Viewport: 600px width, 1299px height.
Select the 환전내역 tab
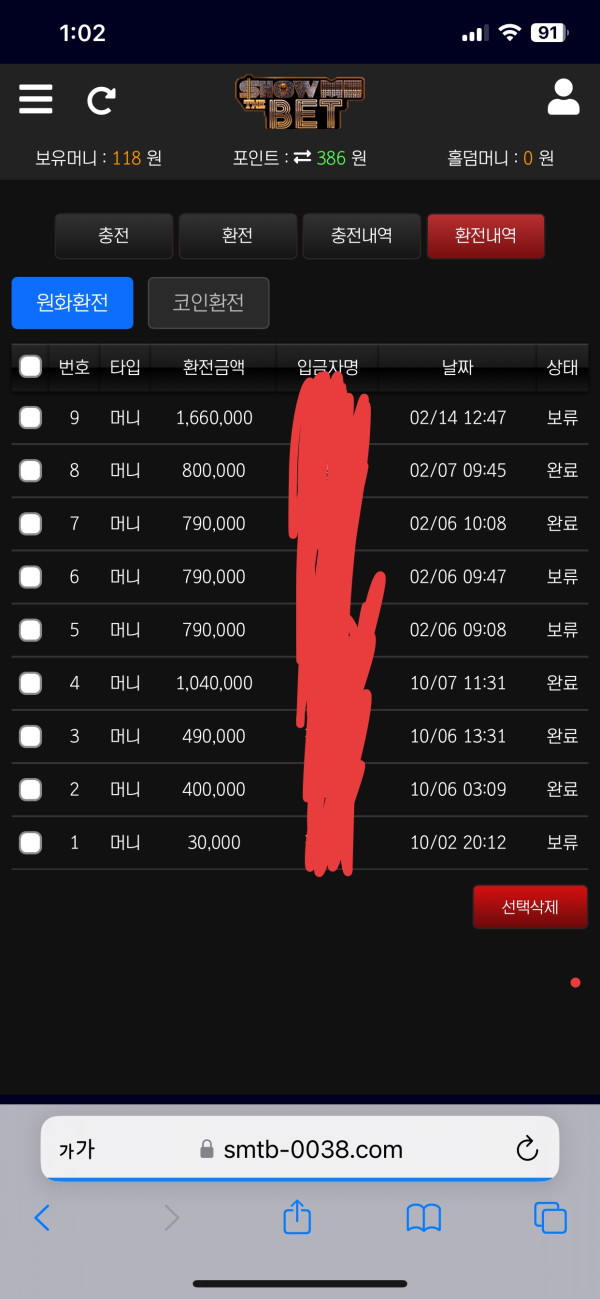coord(485,236)
